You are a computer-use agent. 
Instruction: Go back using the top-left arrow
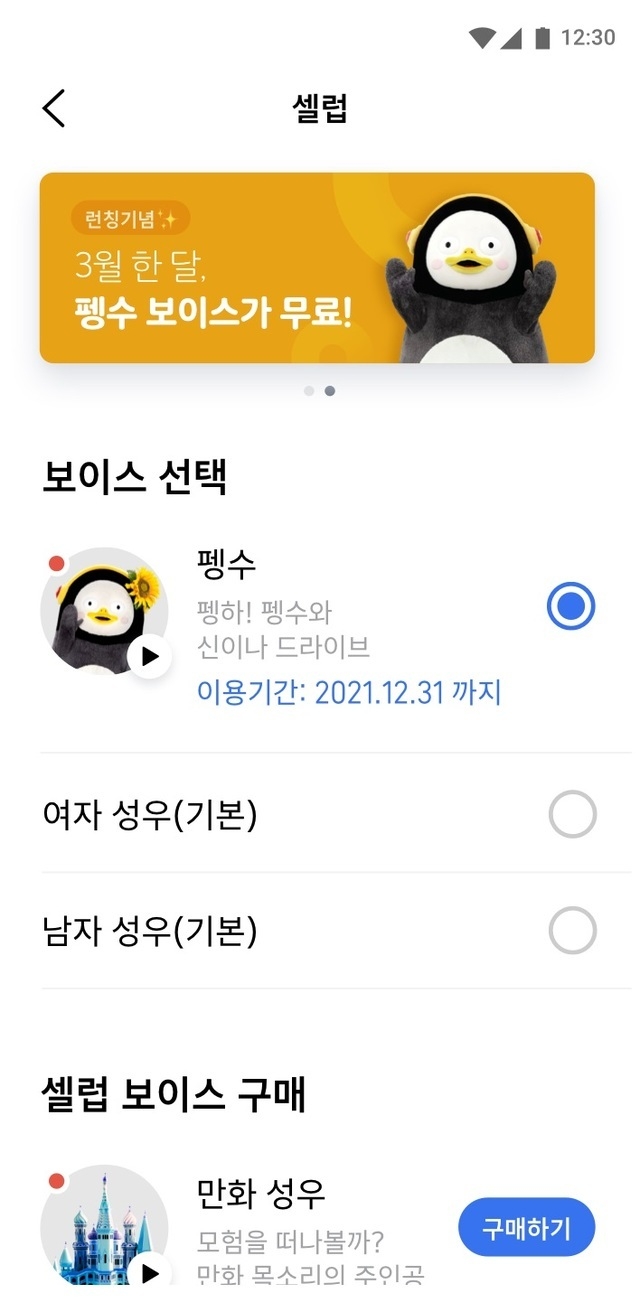pyautogui.click(x=54, y=108)
